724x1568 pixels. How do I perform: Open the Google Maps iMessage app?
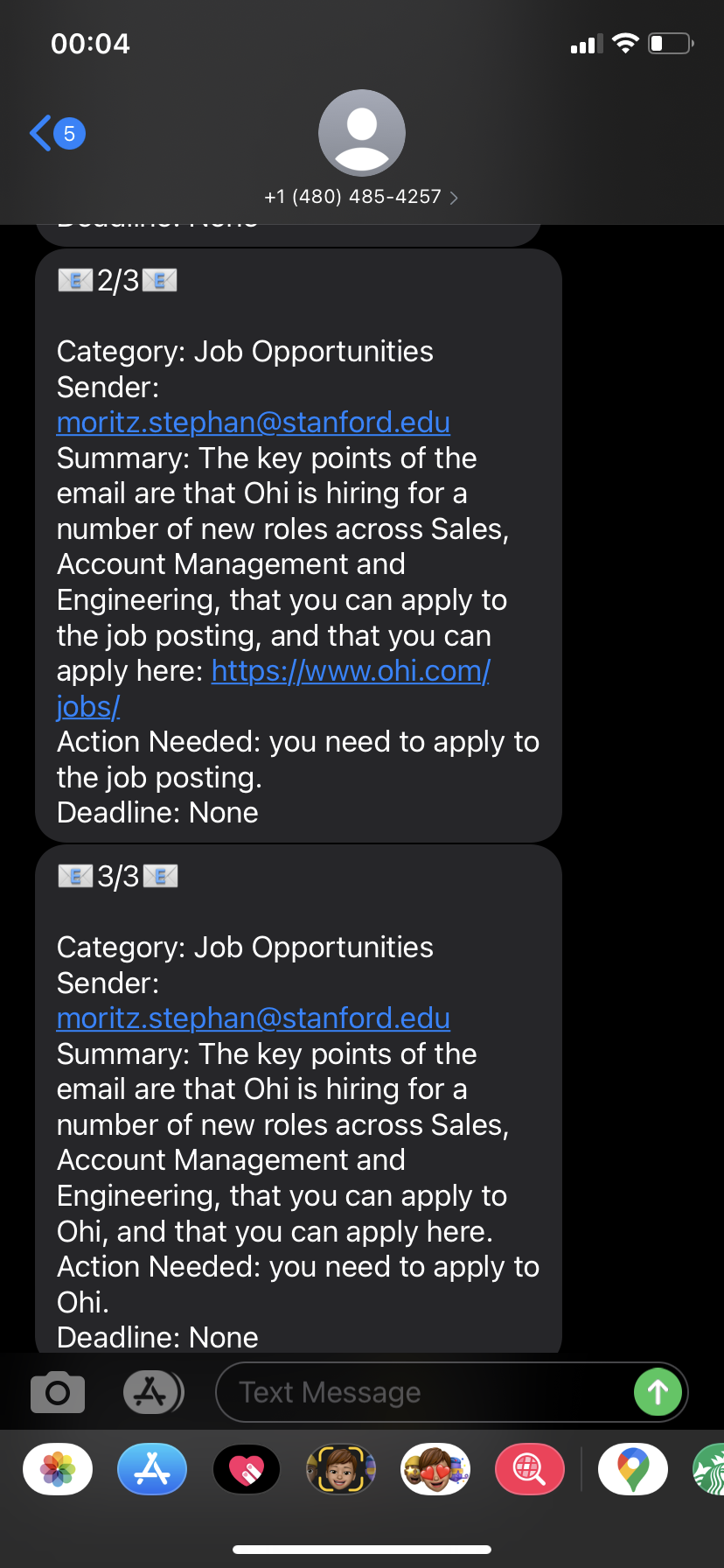pos(633,1469)
